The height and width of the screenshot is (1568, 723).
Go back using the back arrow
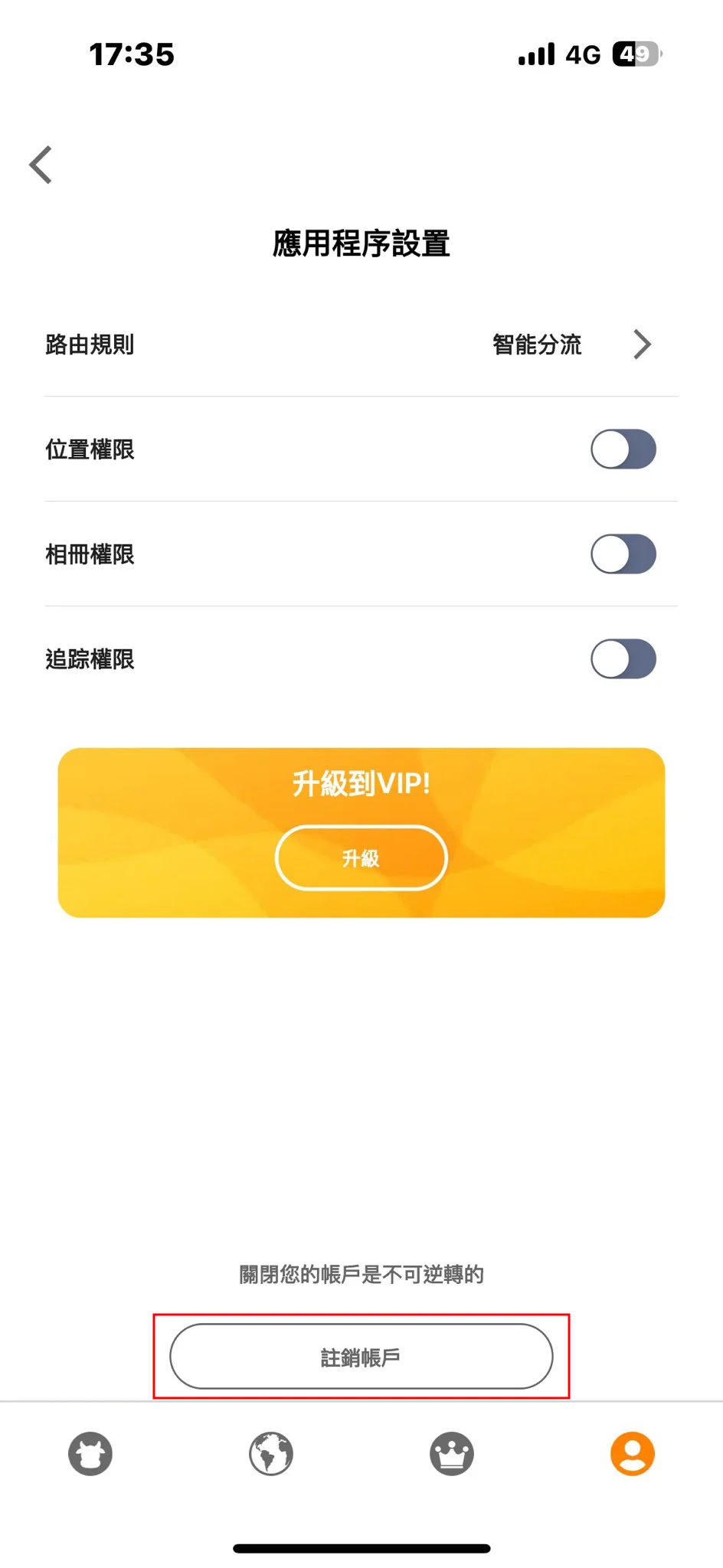pyautogui.click(x=41, y=165)
